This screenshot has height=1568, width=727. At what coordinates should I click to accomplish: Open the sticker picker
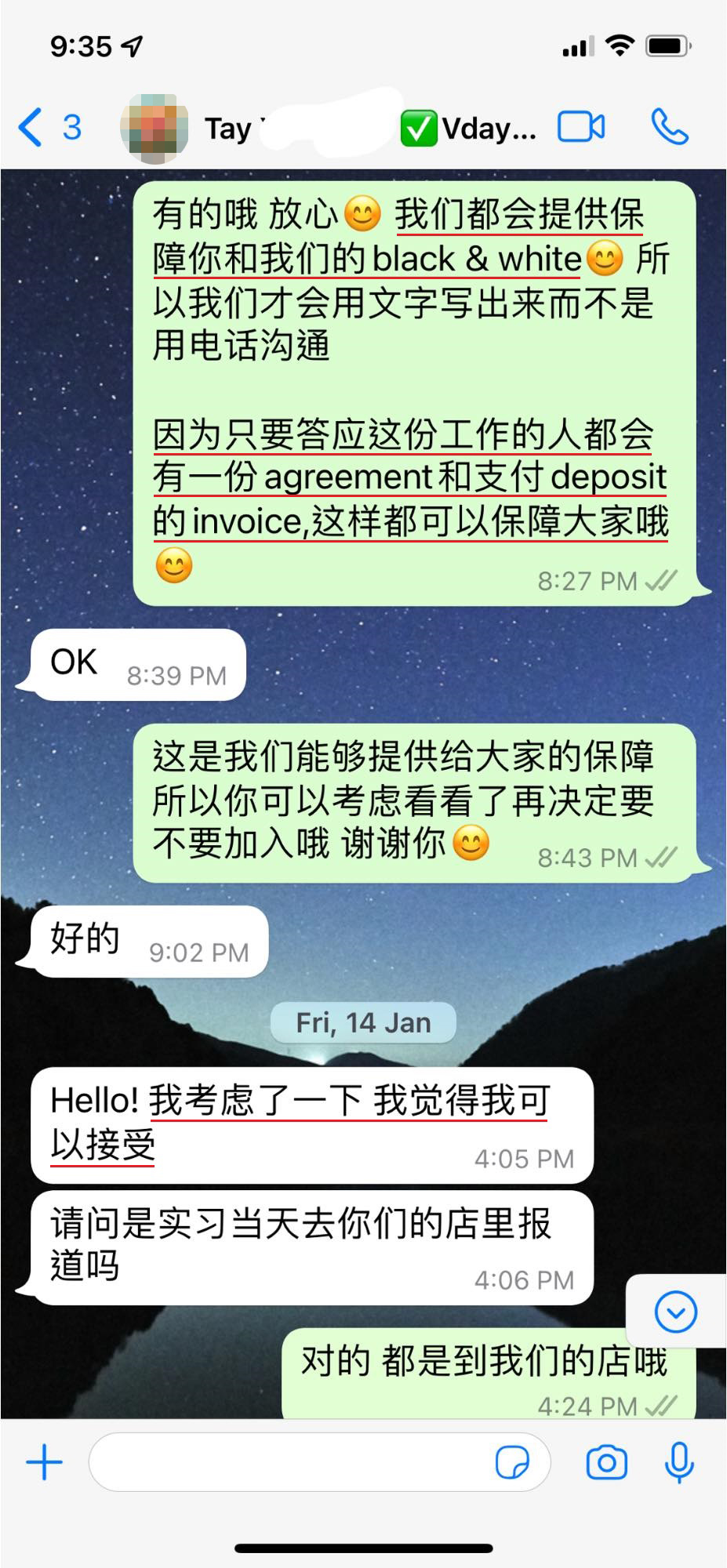513,1463
